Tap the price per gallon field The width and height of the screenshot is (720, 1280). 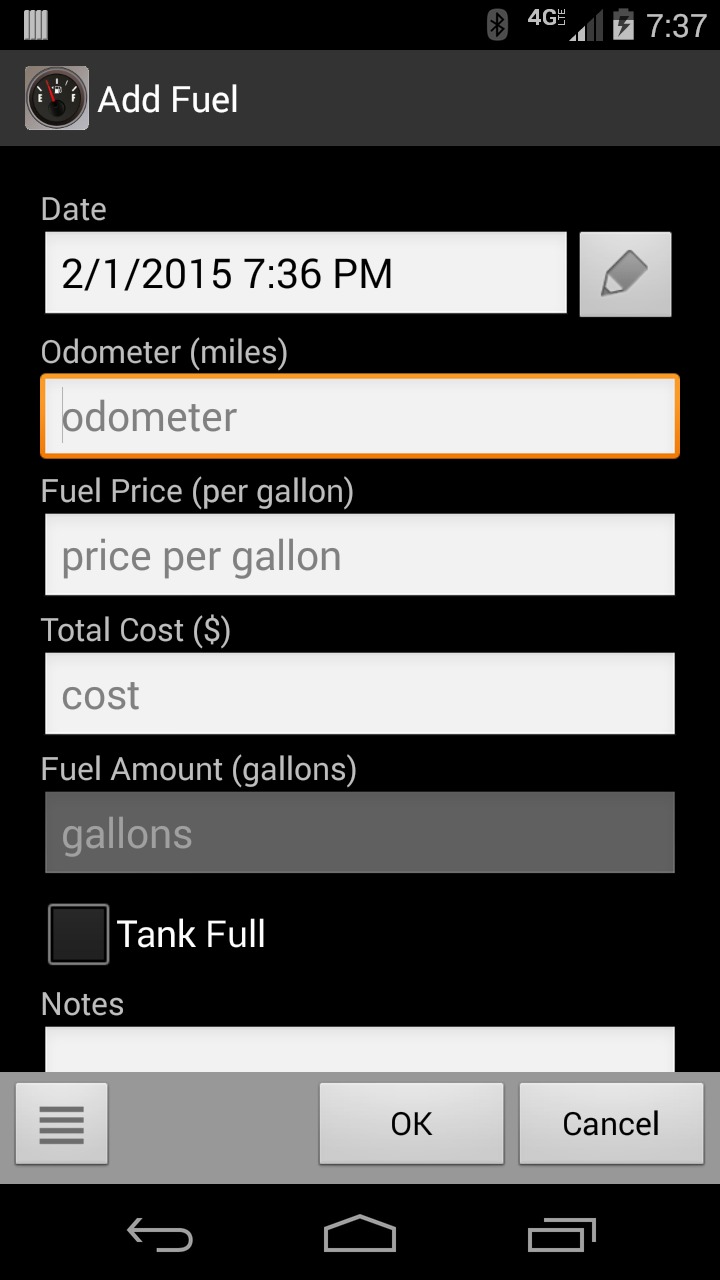tap(359, 555)
